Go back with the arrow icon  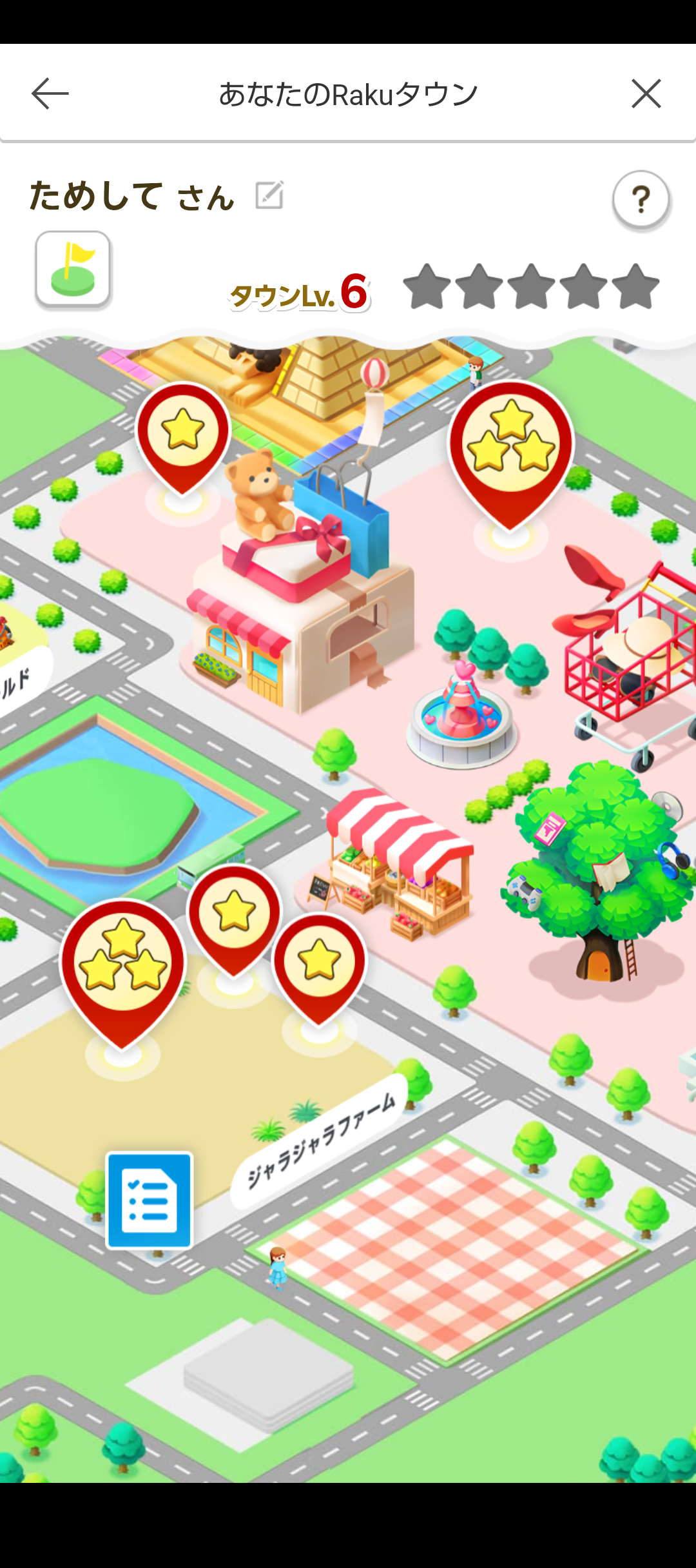point(50,94)
